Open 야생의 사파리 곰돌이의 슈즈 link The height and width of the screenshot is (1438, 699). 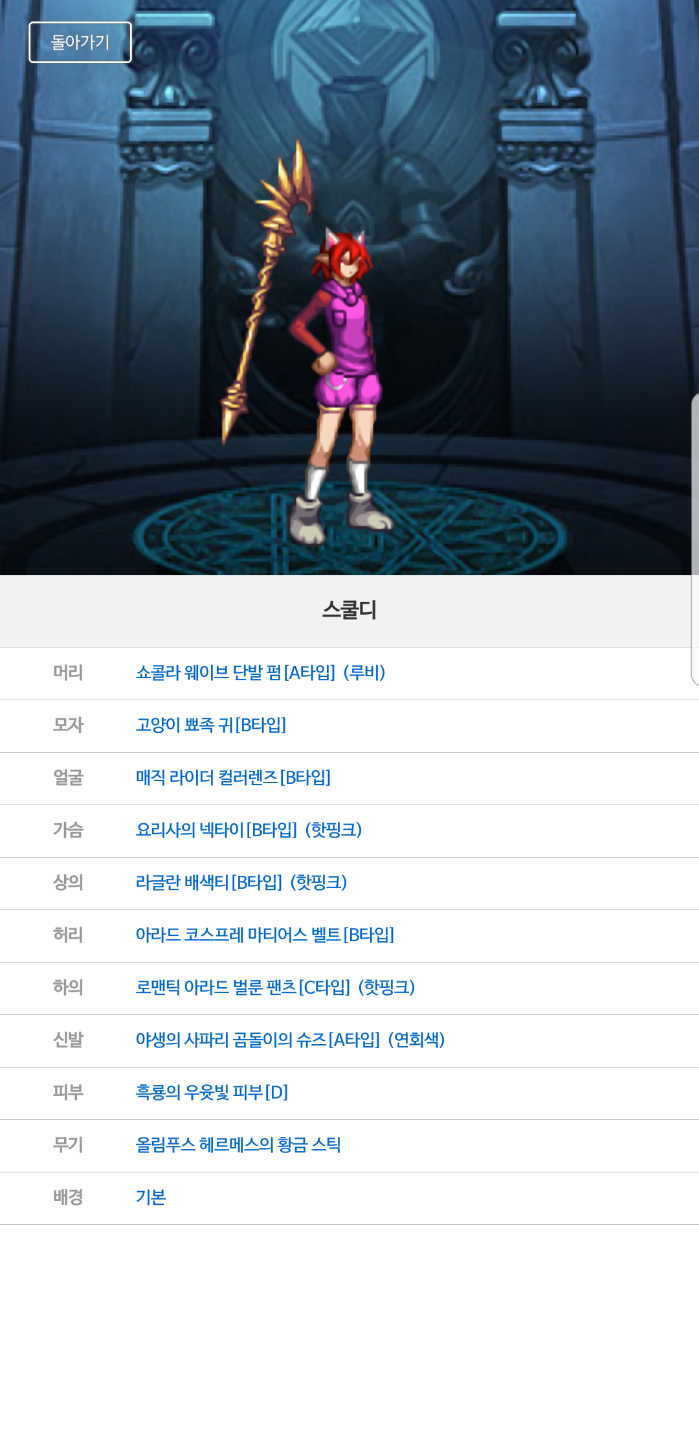(290, 1040)
